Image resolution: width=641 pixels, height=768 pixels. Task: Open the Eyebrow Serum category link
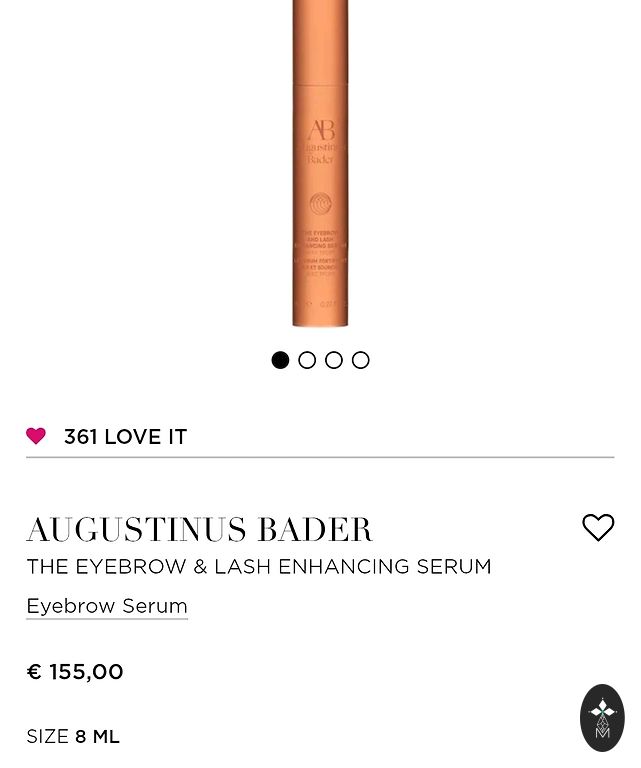pyautogui.click(x=107, y=606)
